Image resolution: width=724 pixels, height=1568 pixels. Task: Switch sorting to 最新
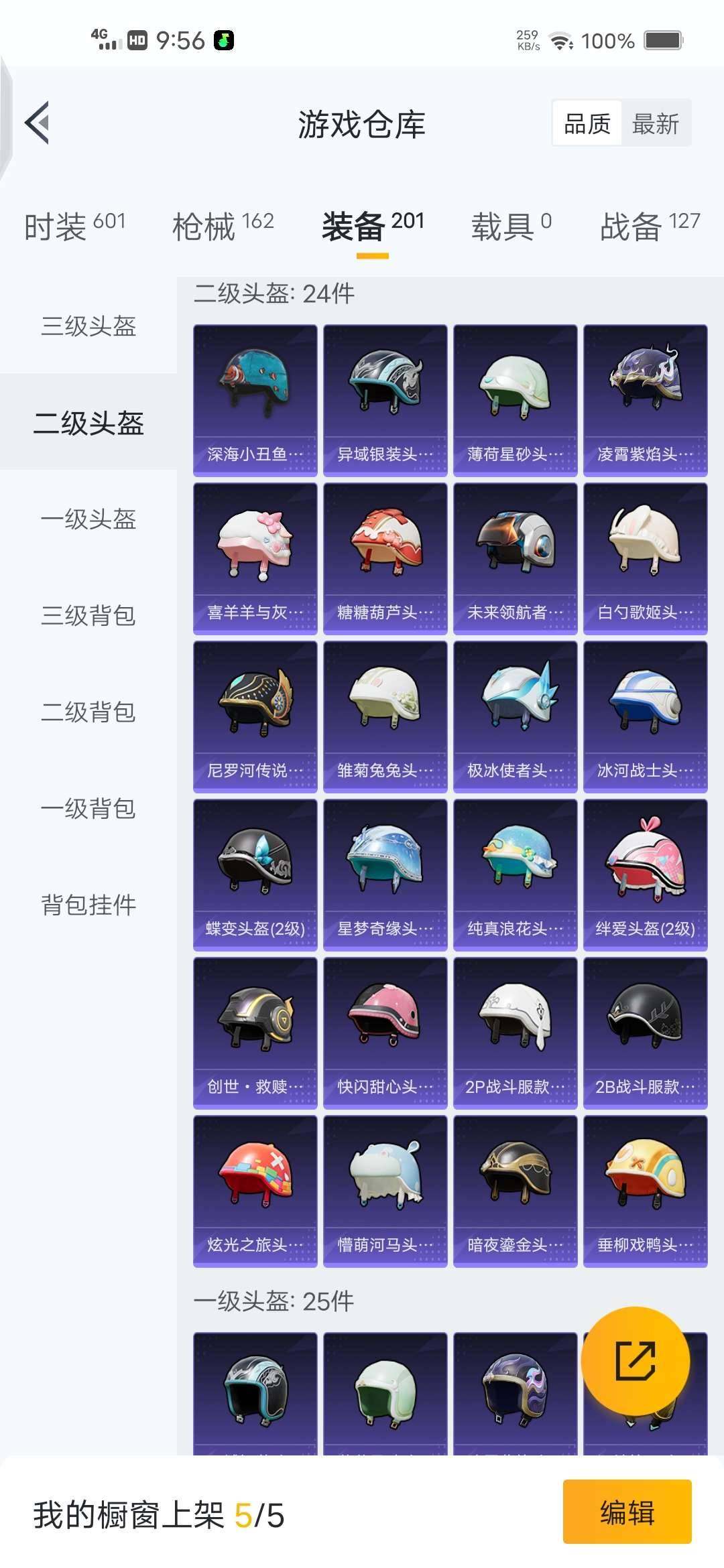655,123
